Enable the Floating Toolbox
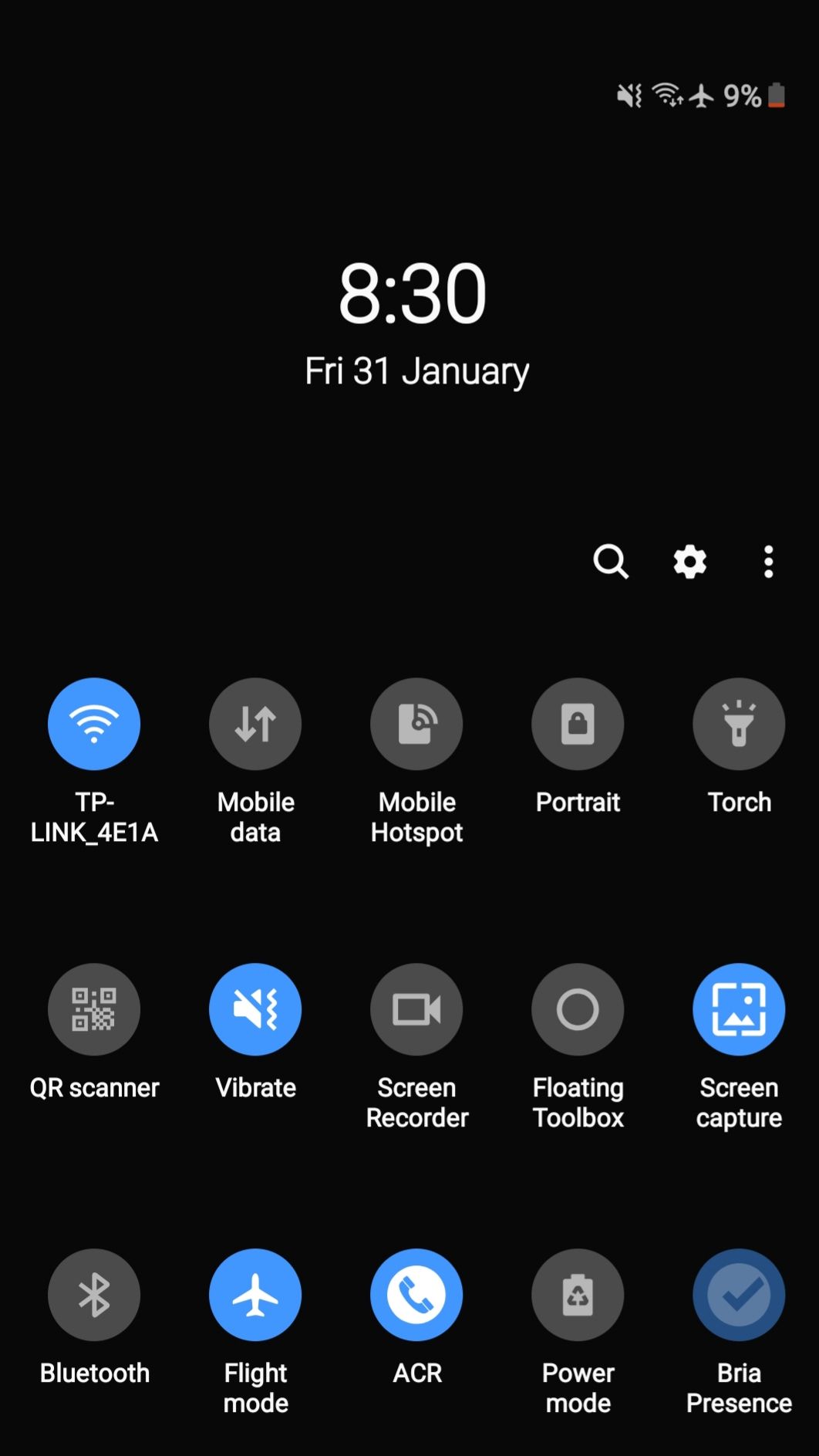This screenshot has width=819, height=1456. point(578,1009)
